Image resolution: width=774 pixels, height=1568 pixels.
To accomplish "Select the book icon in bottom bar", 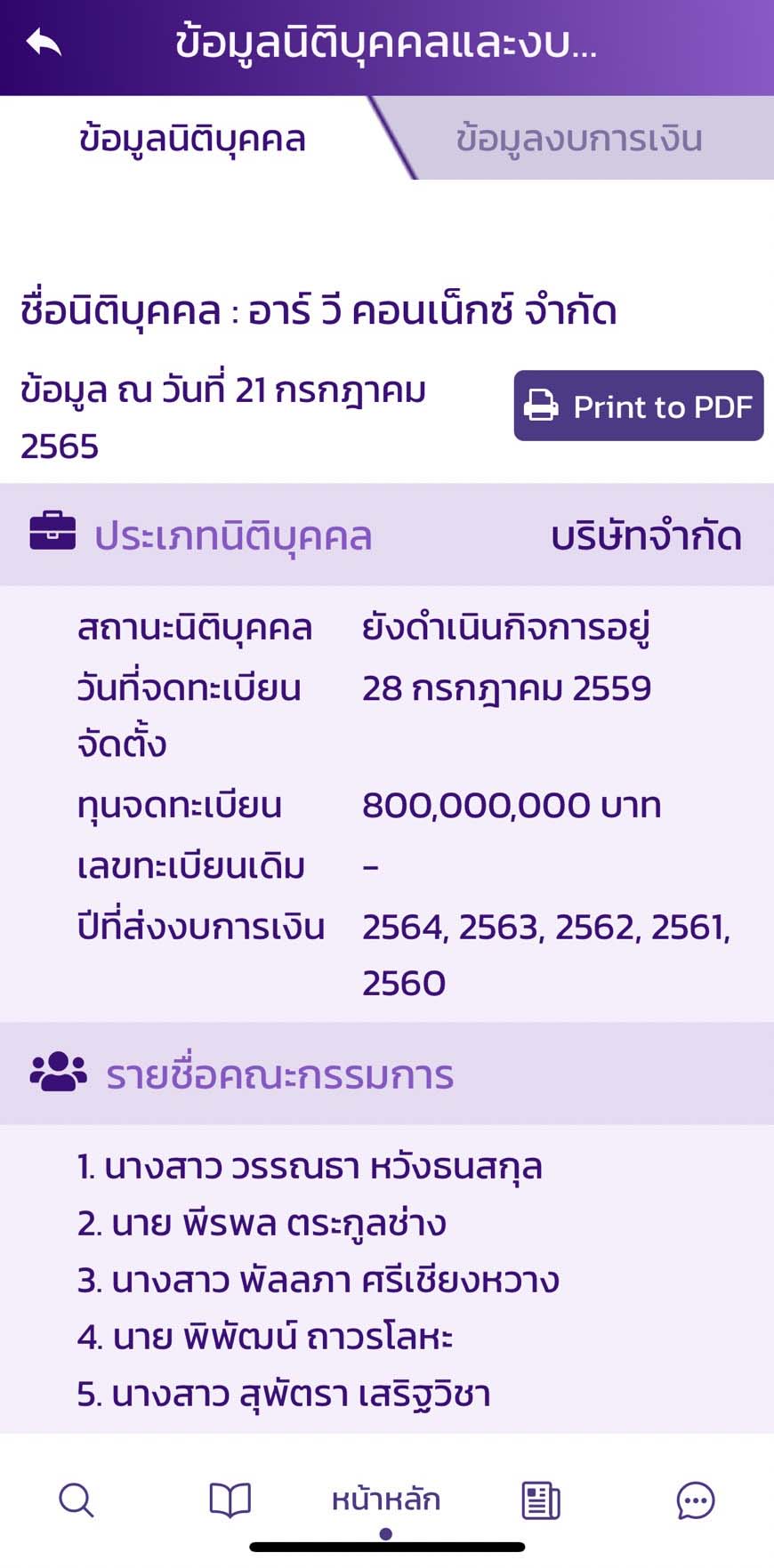I will (x=231, y=1500).
